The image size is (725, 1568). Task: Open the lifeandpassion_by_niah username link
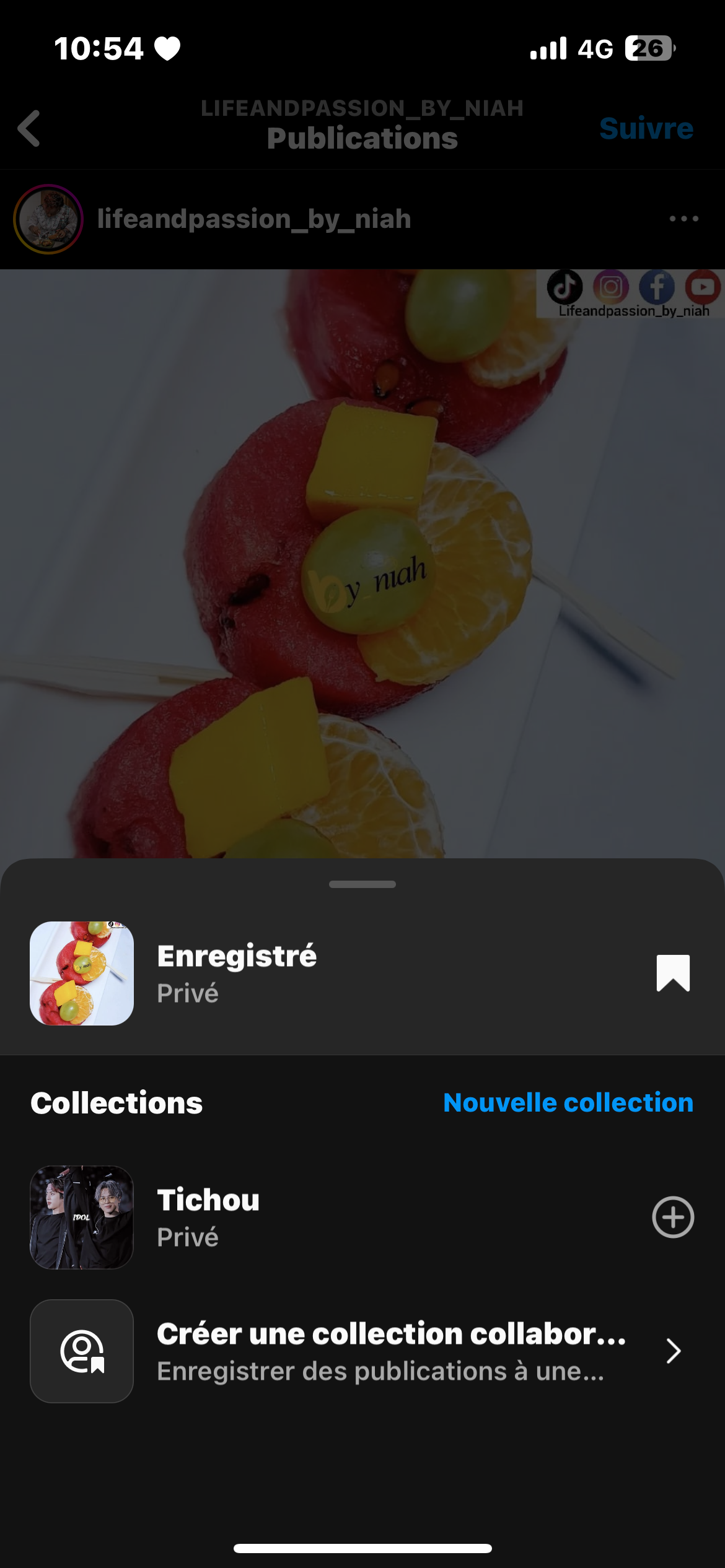254,219
